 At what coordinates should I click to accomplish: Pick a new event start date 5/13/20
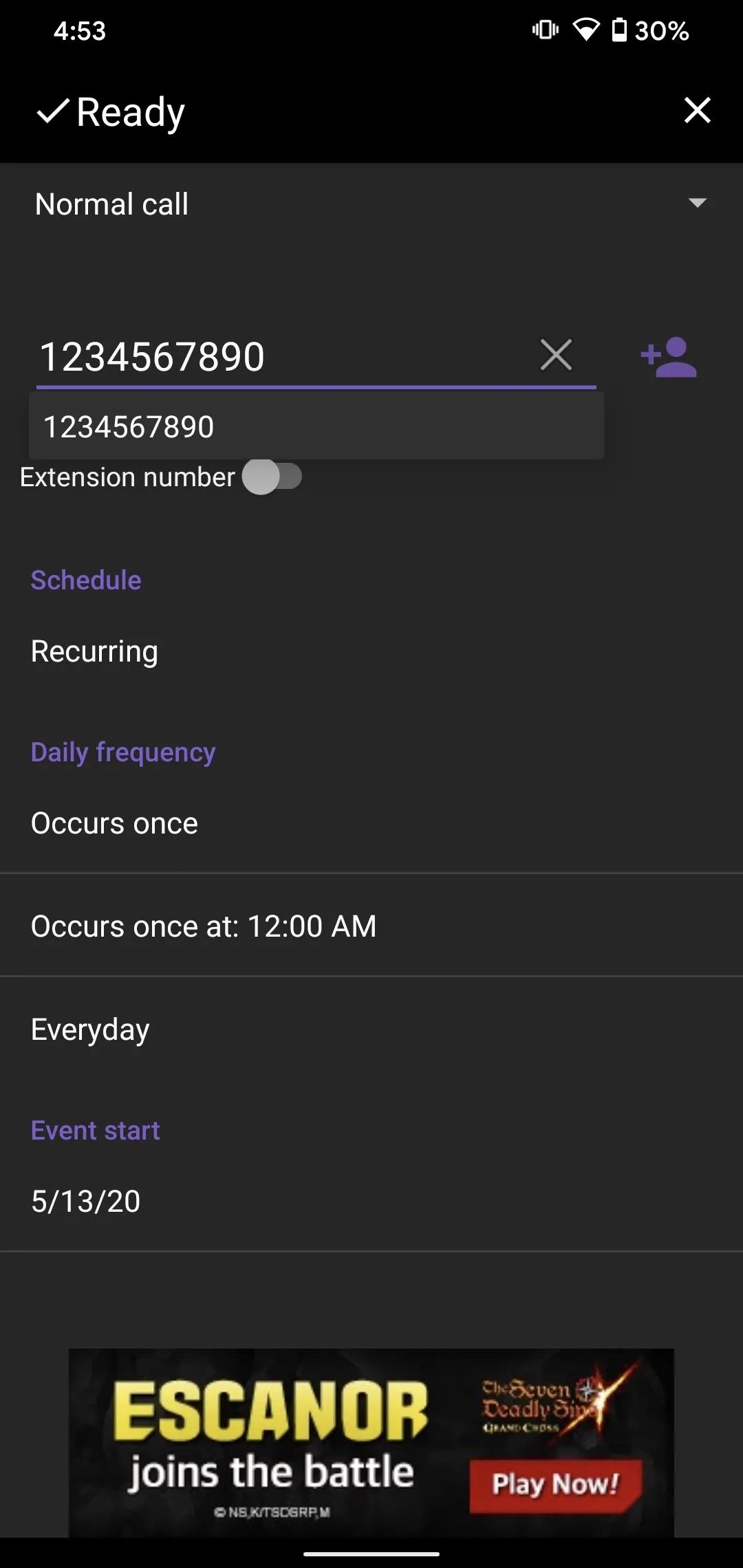point(371,1201)
